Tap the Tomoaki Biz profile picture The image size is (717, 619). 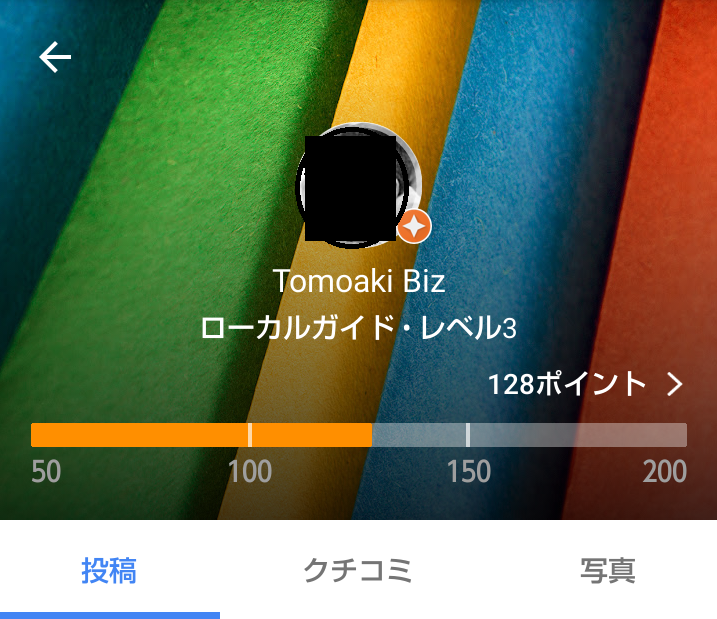coord(356,186)
